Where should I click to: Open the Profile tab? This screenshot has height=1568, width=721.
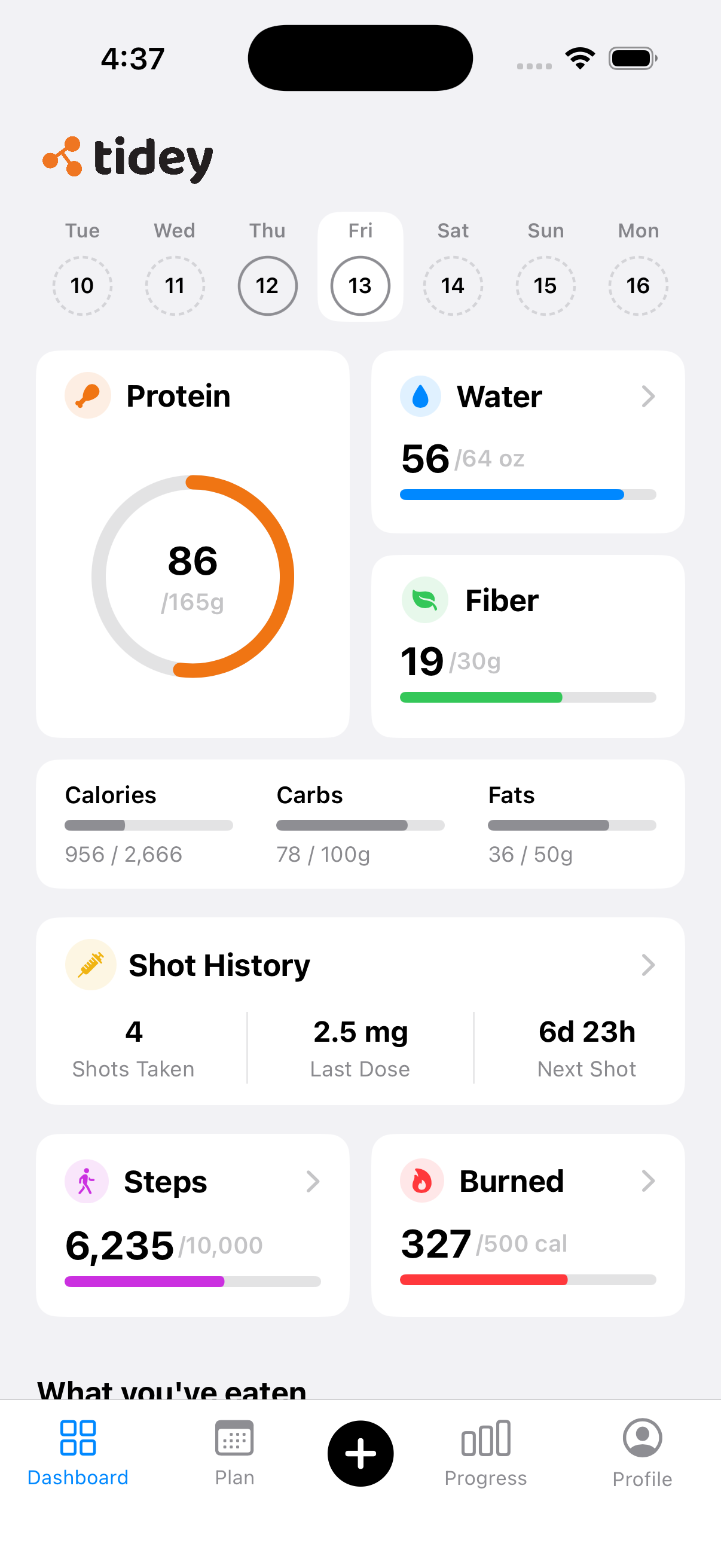click(x=642, y=1453)
